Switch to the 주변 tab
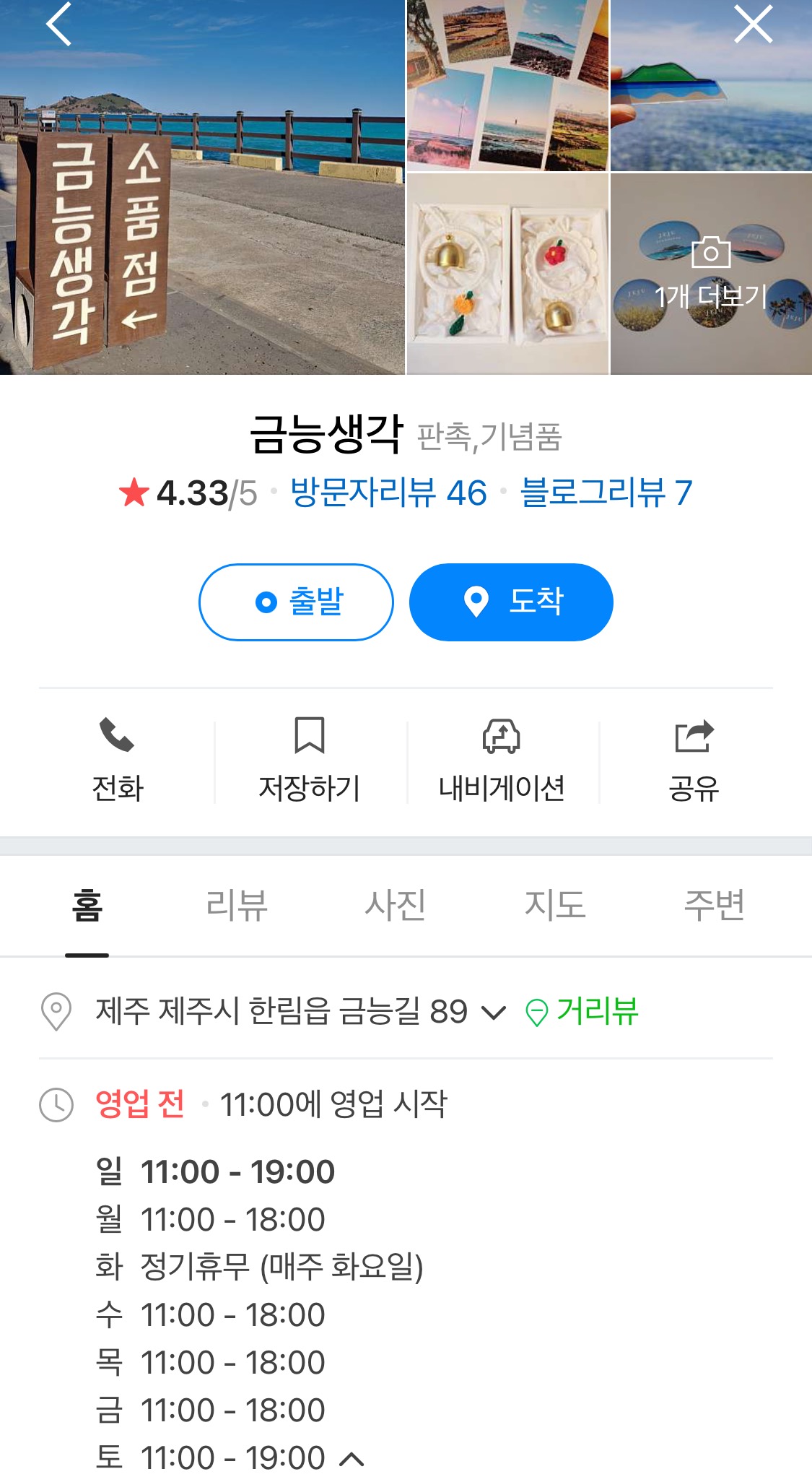The height and width of the screenshot is (1482, 812). pyautogui.click(x=714, y=905)
